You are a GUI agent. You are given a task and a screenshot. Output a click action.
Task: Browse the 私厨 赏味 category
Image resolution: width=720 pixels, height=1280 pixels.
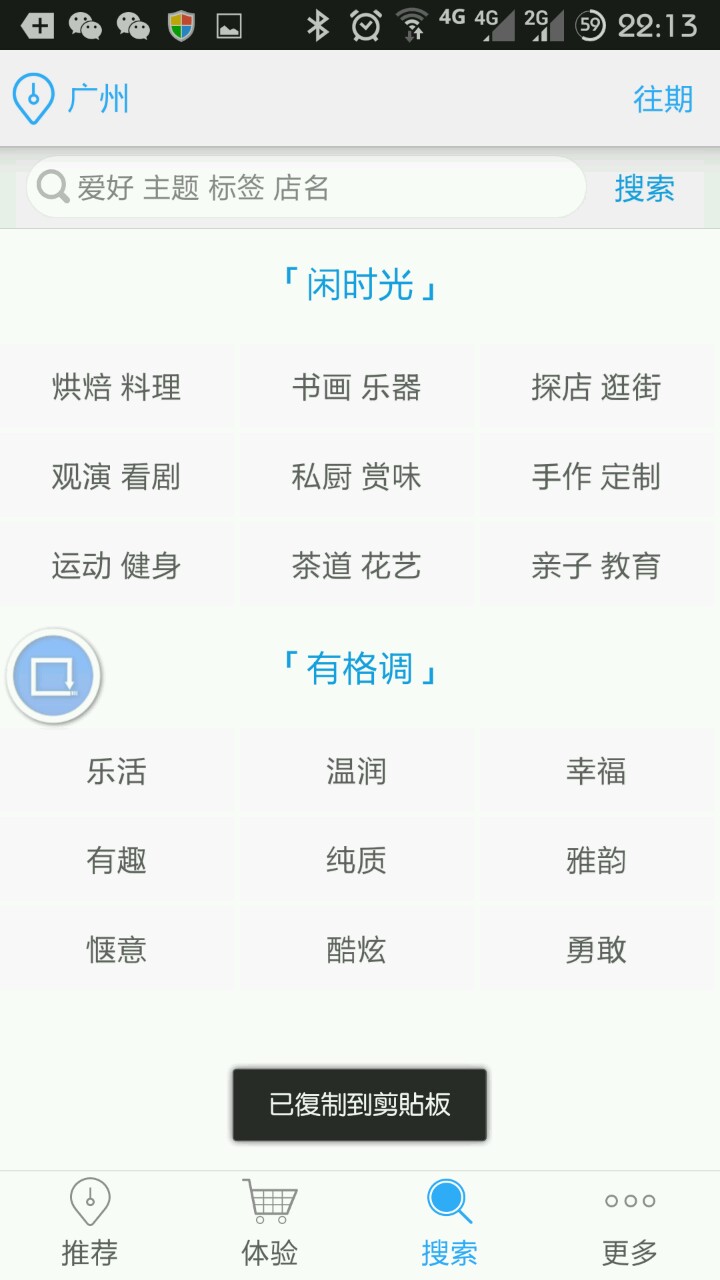(x=357, y=477)
